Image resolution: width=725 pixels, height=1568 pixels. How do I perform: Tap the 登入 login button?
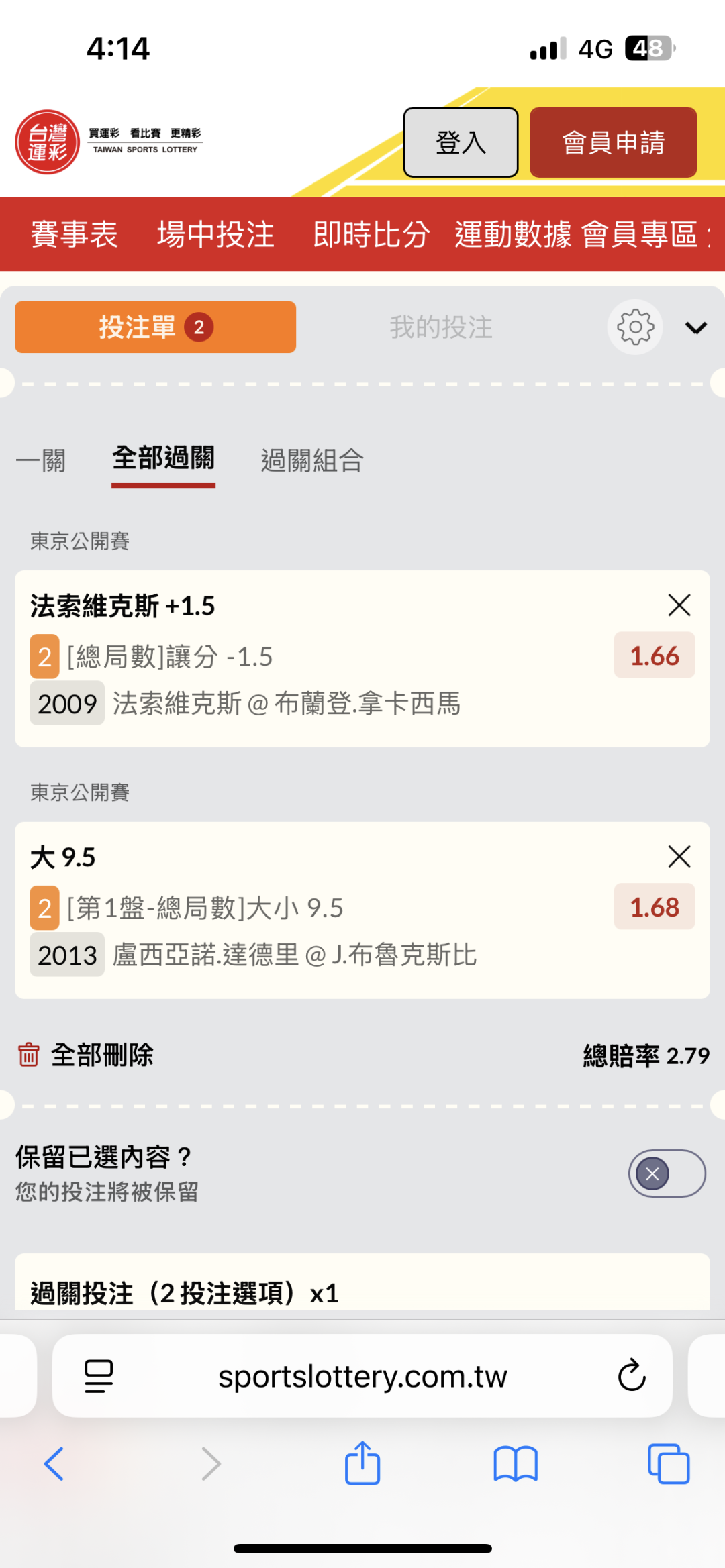tap(461, 142)
